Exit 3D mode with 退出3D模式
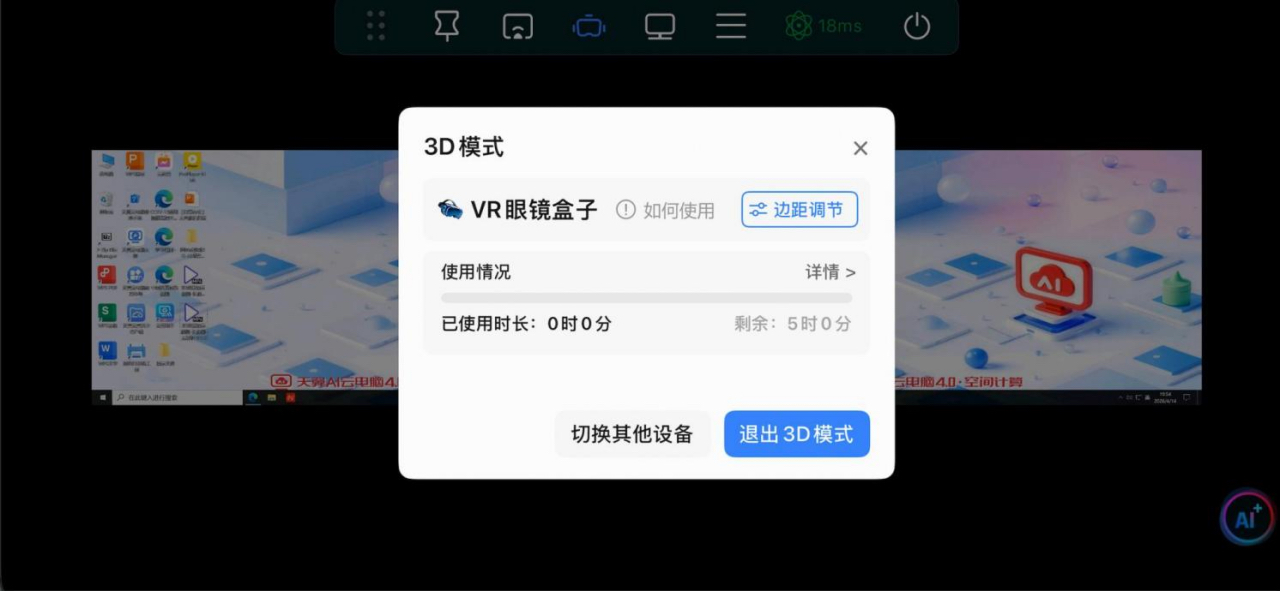 (x=796, y=434)
